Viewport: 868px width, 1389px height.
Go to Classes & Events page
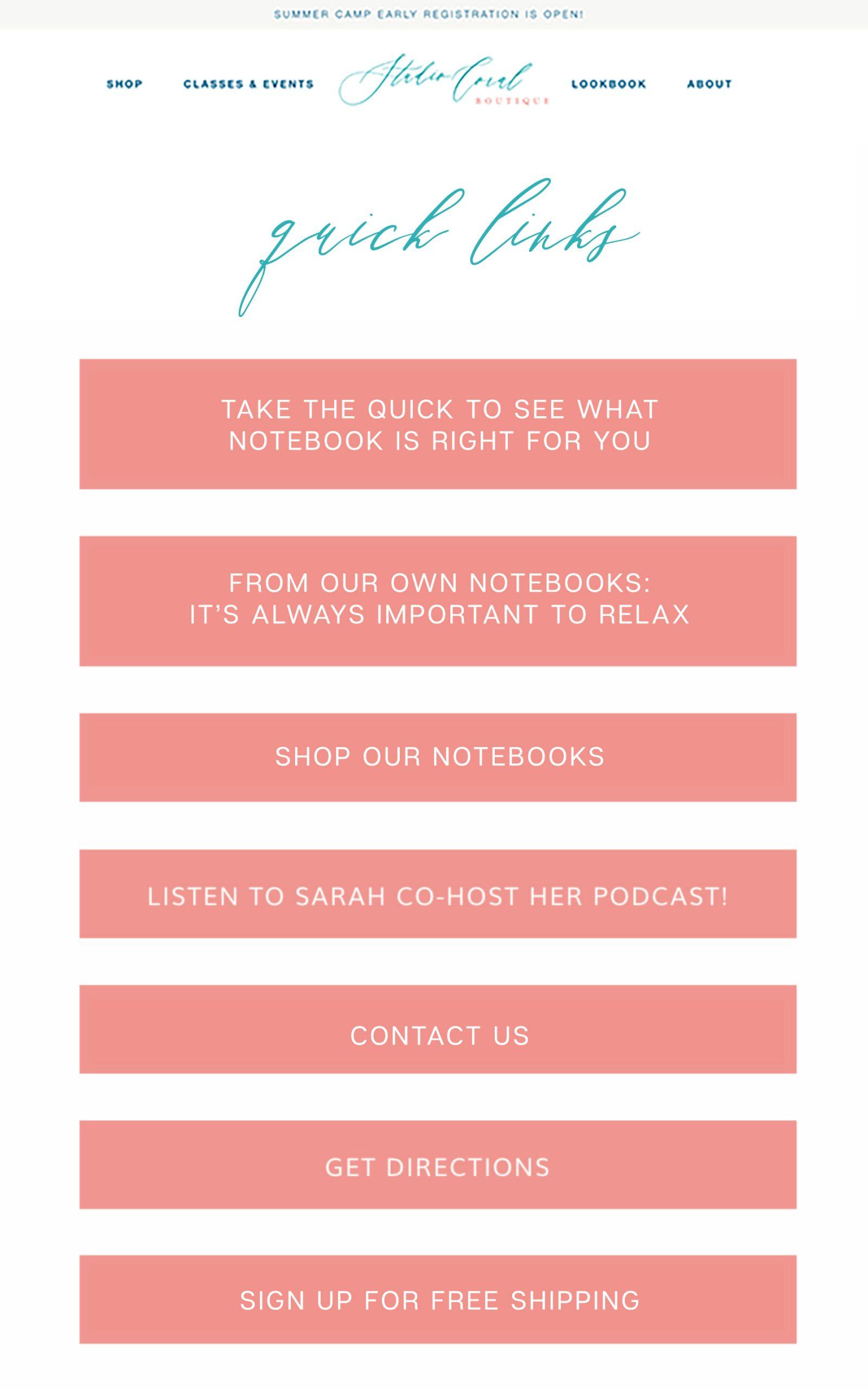[x=248, y=84]
